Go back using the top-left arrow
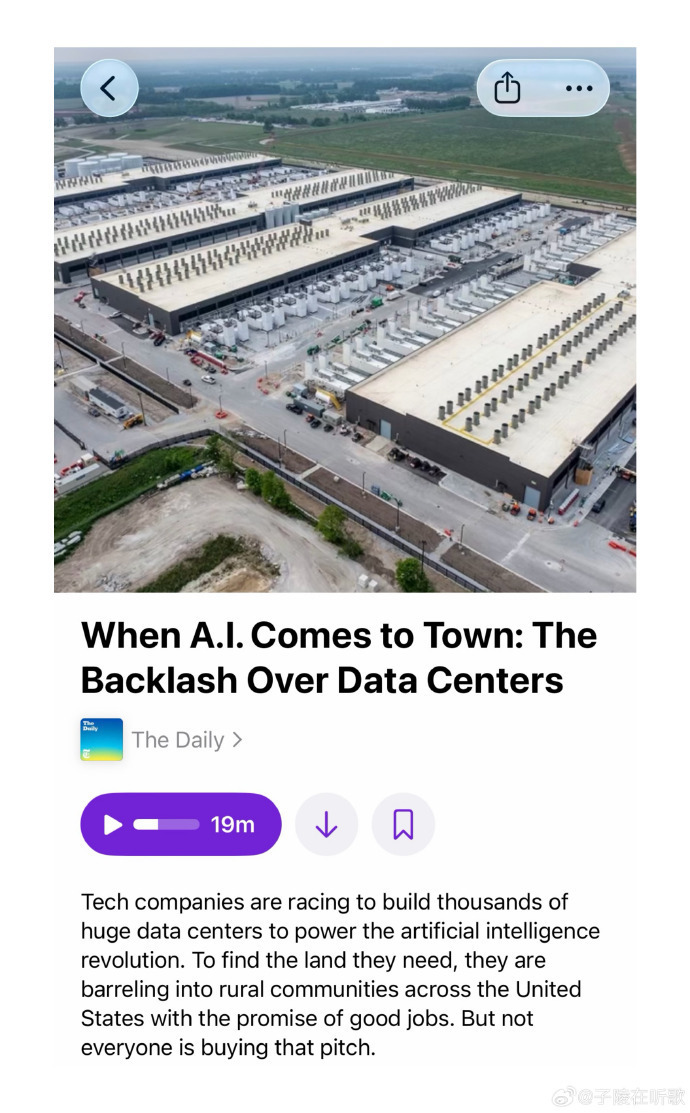This screenshot has width=690, height=1113. pos(109,88)
